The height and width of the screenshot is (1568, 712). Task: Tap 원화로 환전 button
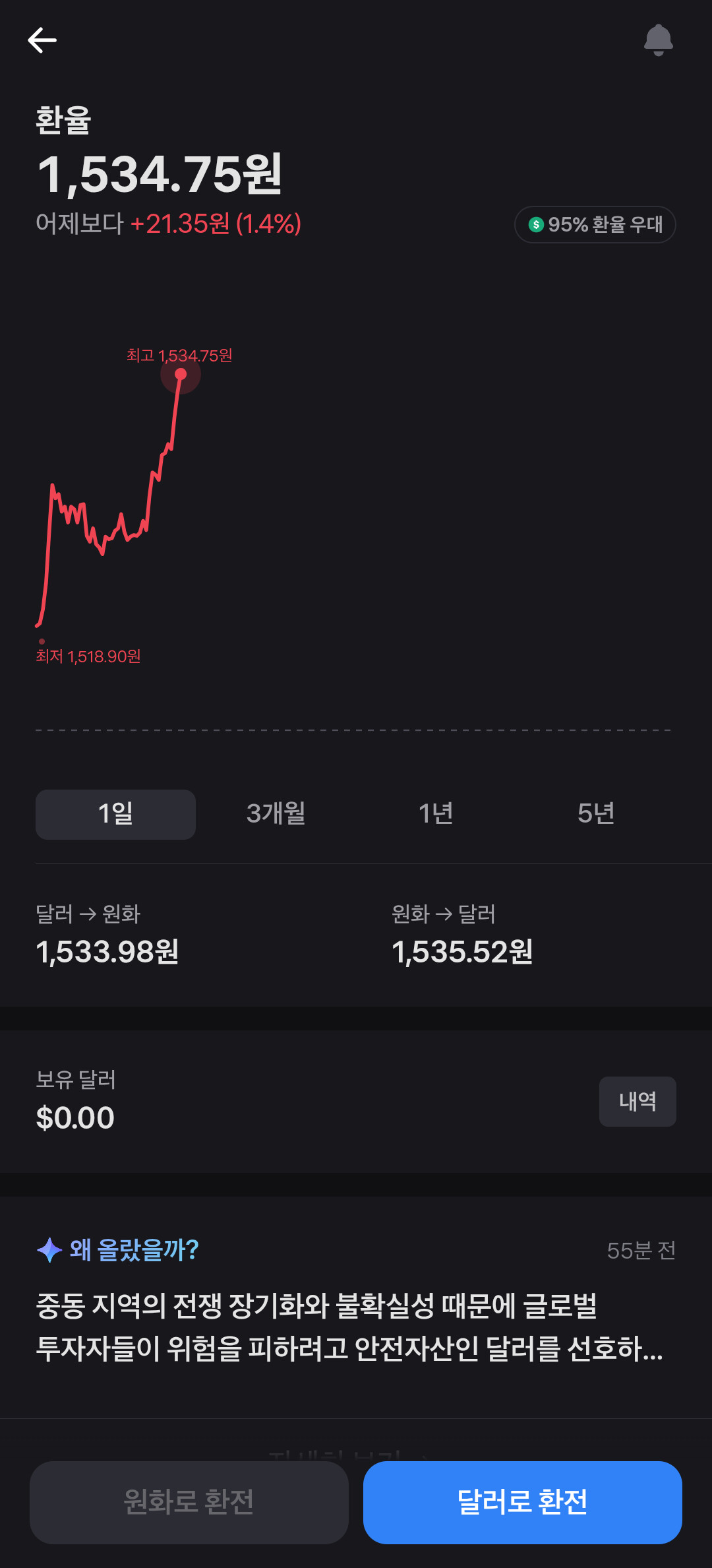click(189, 1502)
